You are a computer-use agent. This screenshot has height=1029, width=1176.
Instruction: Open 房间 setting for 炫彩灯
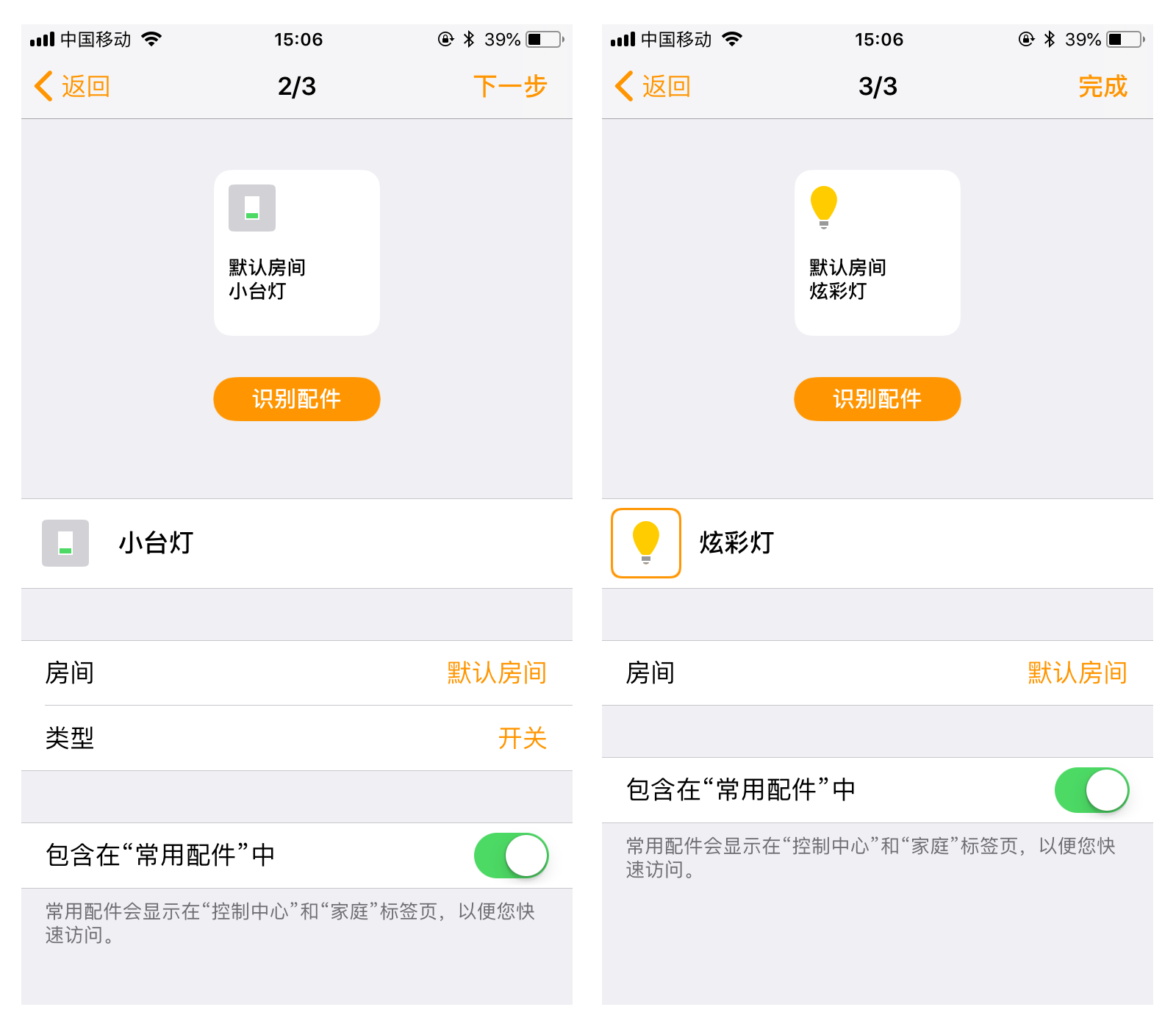coord(877,673)
